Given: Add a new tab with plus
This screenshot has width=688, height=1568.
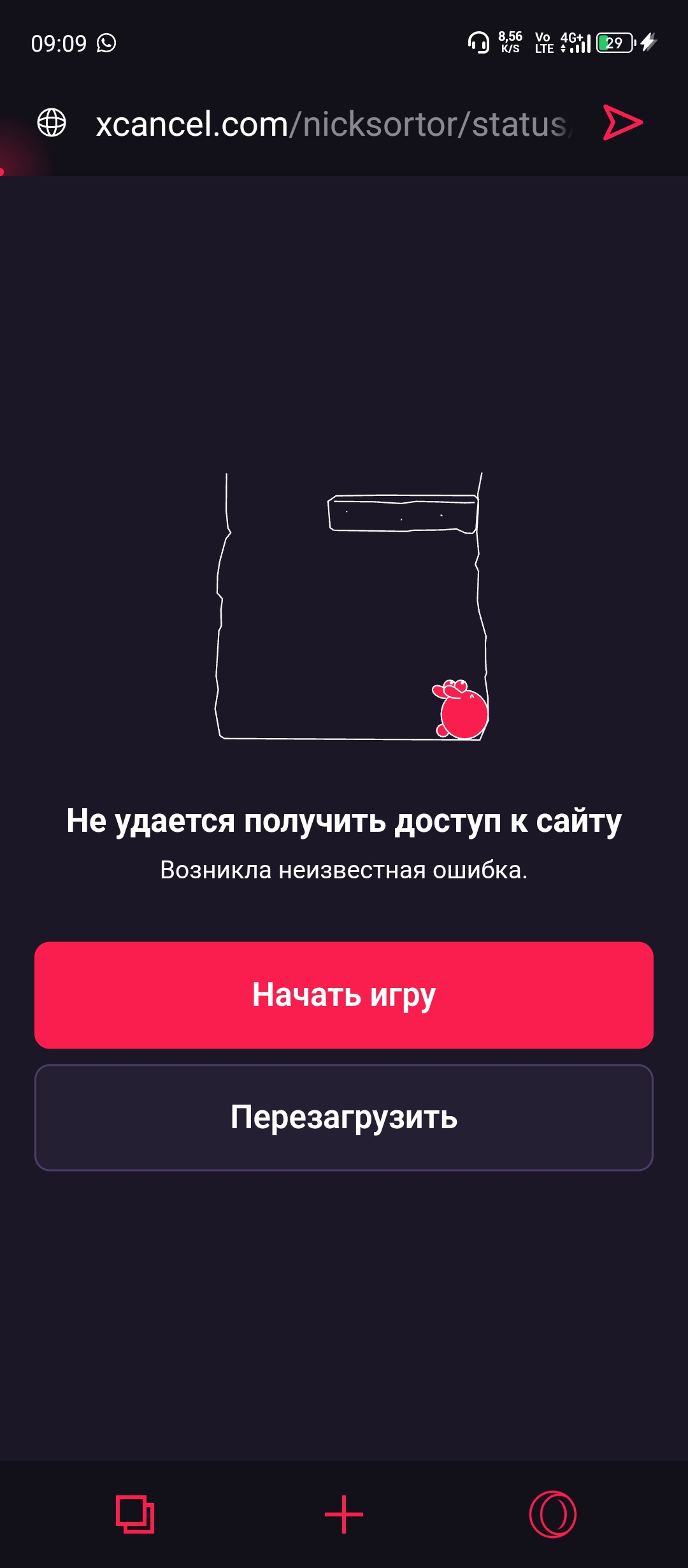Looking at the screenshot, I should pos(344,1514).
